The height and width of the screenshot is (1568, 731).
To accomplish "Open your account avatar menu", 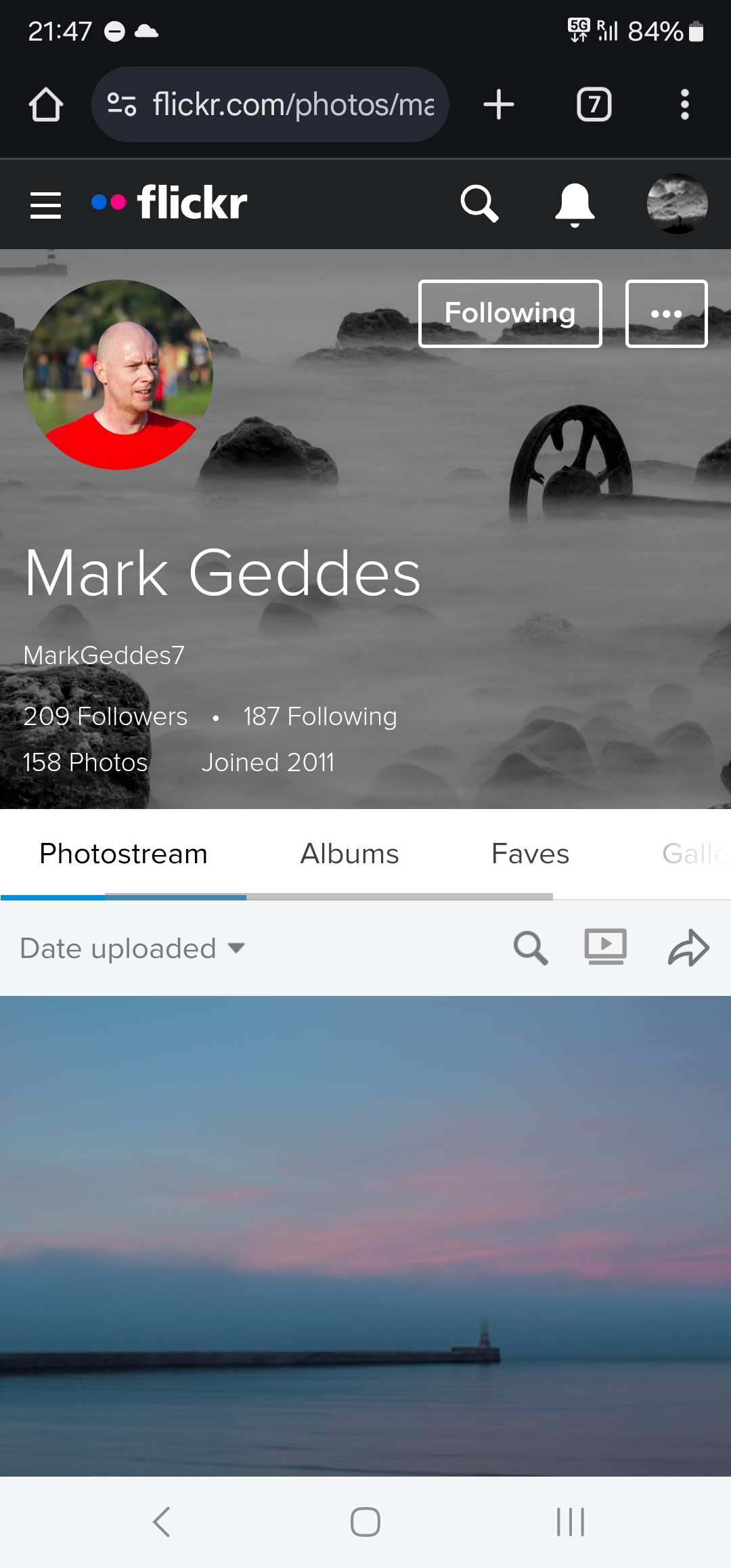I will coord(677,204).
